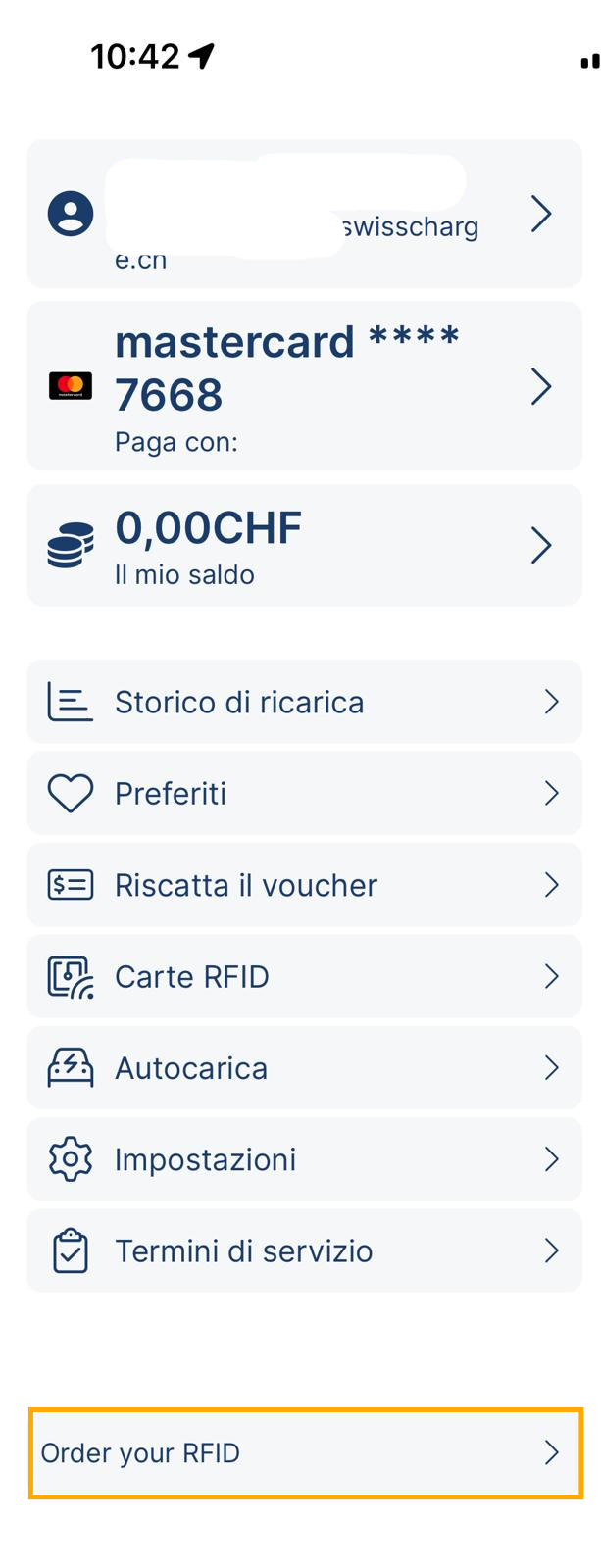Open Il mio saldo balance

pos(304,546)
